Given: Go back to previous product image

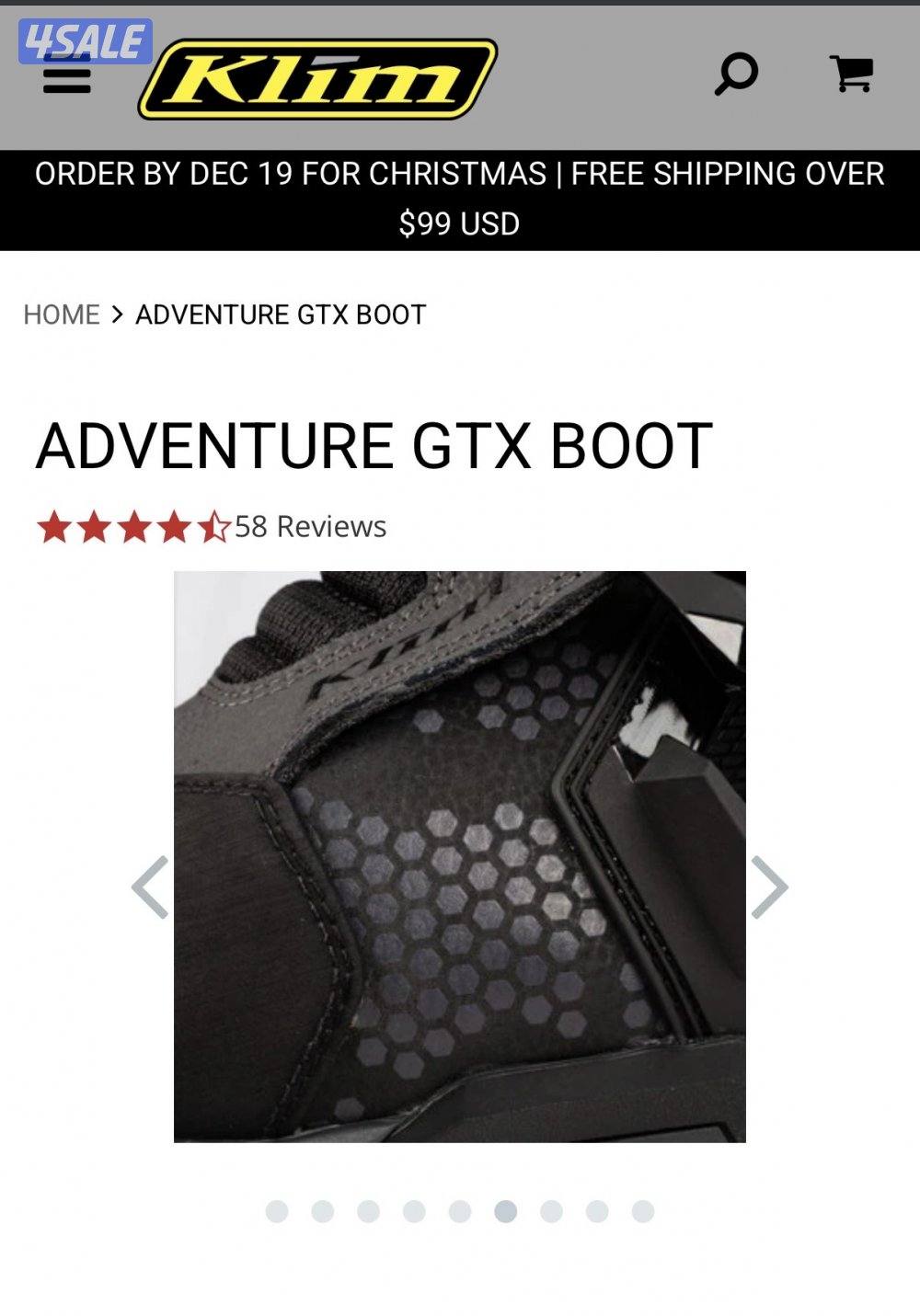Looking at the screenshot, I should (x=150, y=886).
